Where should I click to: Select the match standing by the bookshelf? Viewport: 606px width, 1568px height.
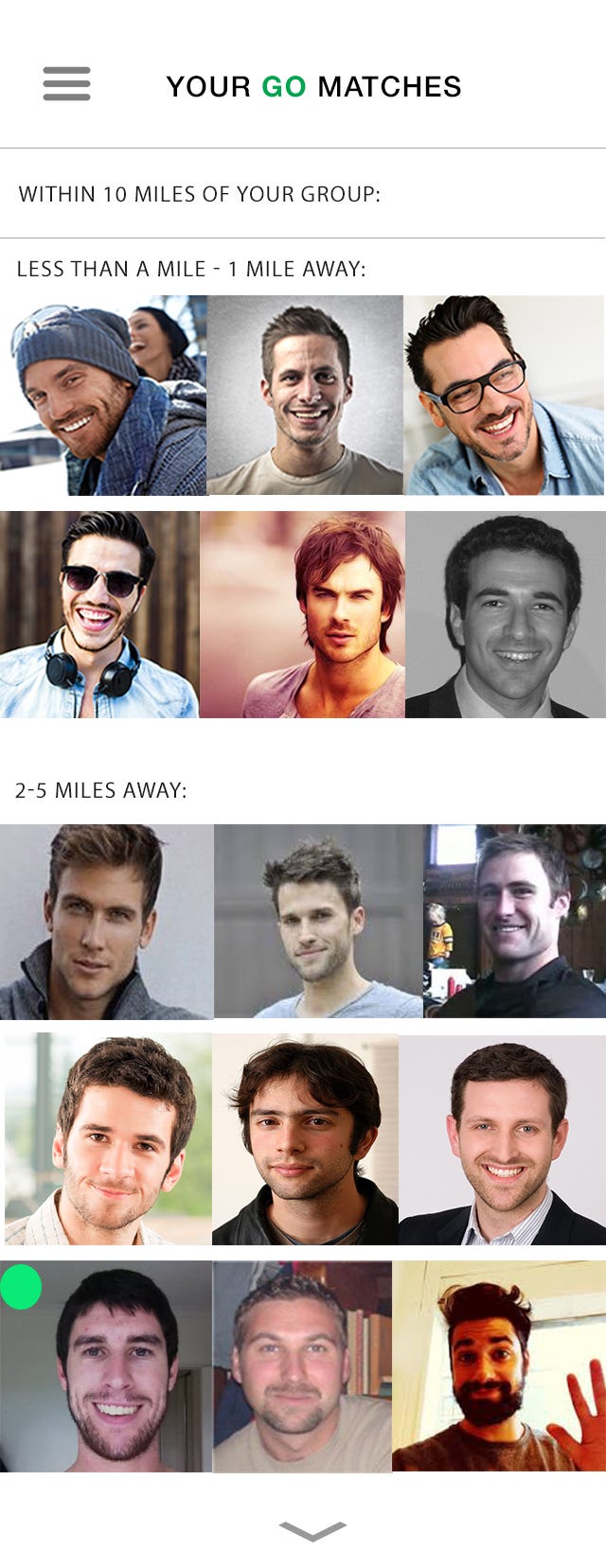(302, 1366)
